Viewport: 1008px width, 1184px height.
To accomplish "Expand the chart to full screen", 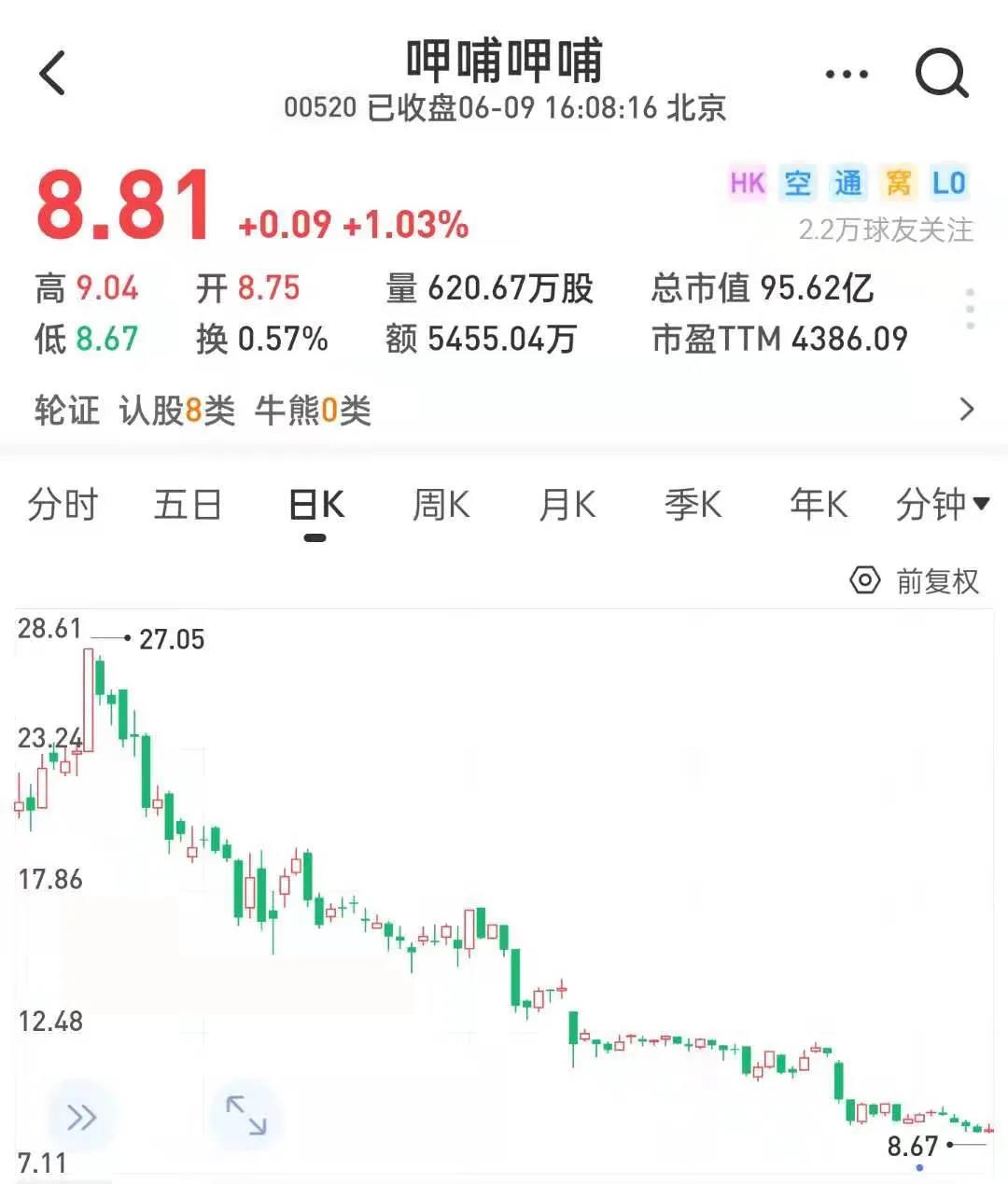I will click(246, 1115).
